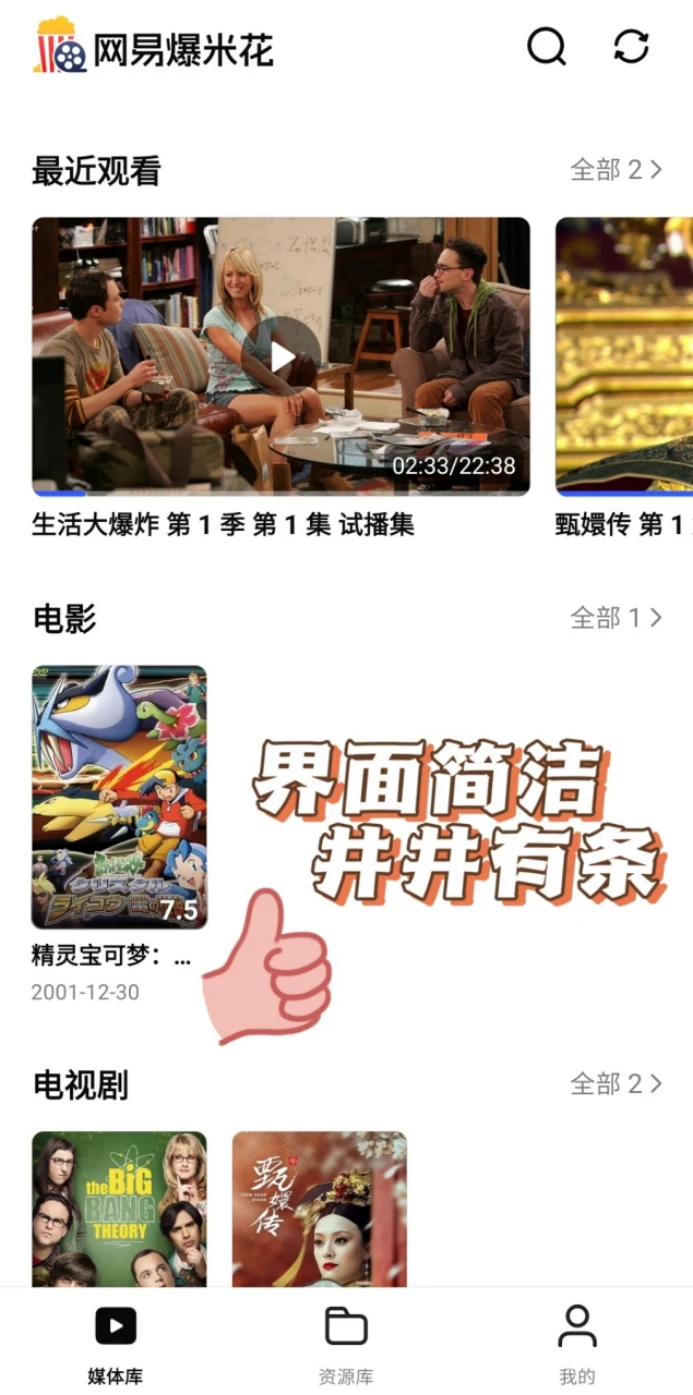This screenshot has width=693, height=1395.
Task: Open the 甄嬛传 series poster
Action: [319, 1208]
